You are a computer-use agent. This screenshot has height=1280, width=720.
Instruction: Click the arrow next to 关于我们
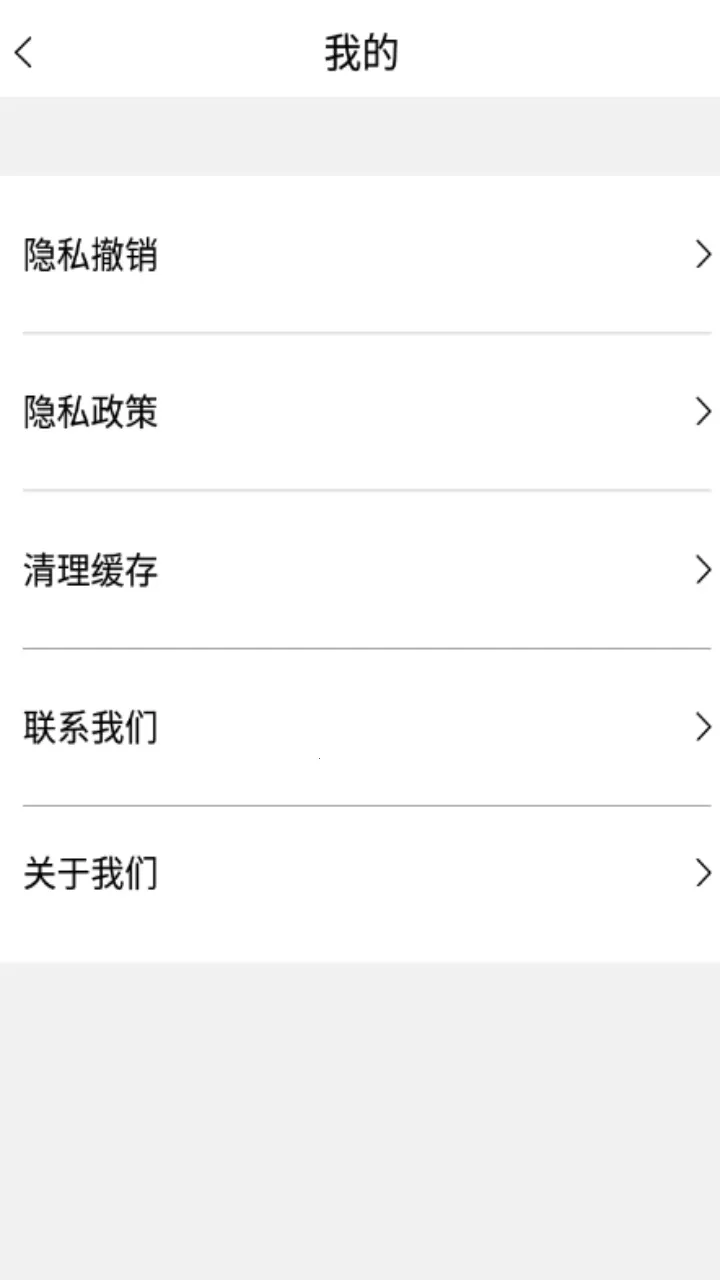point(702,873)
